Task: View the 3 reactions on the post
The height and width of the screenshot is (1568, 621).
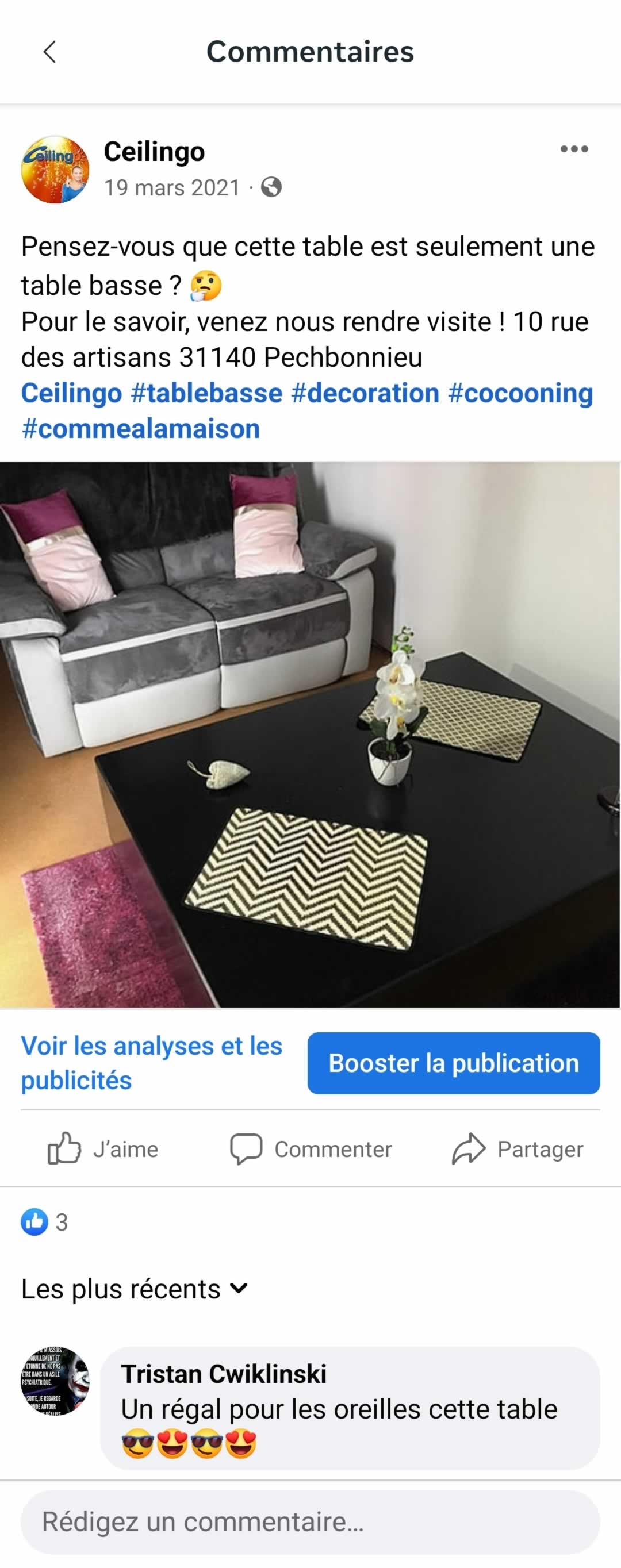Action: [45, 1221]
